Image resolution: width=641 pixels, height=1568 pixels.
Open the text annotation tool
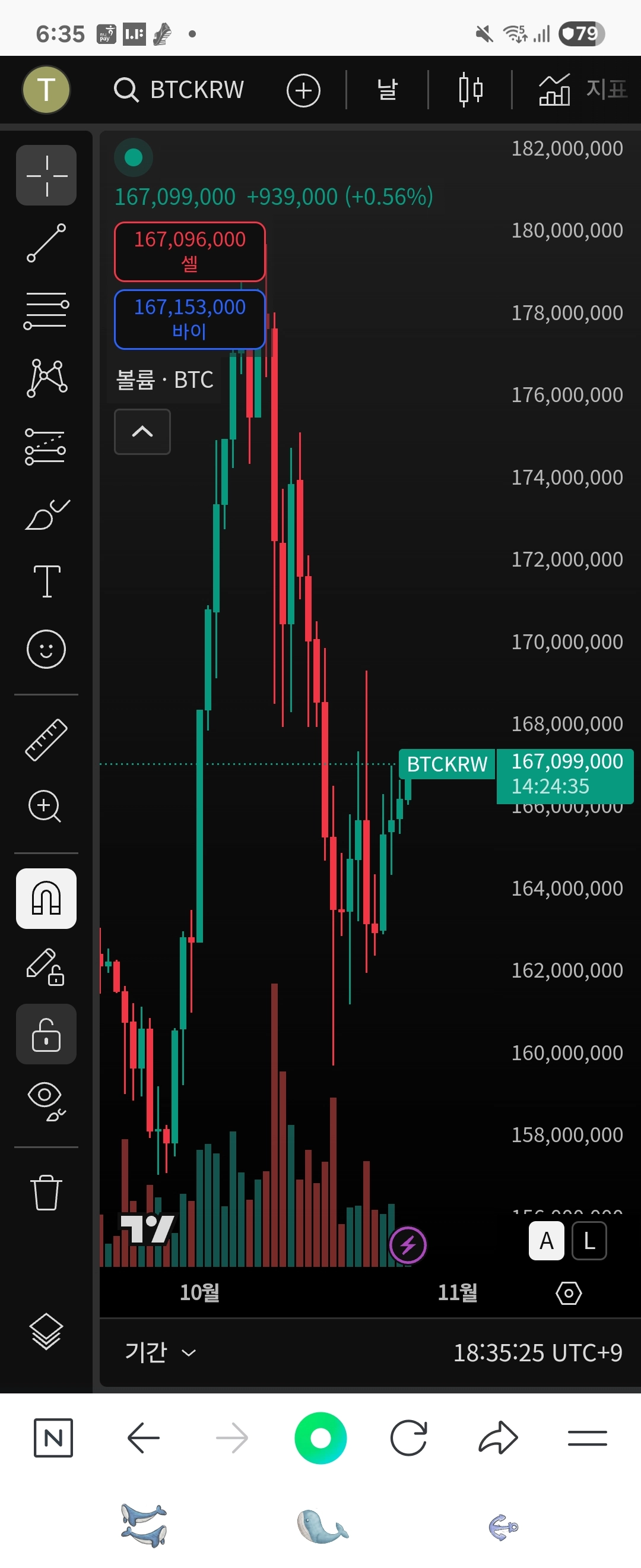pyautogui.click(x=46, y=580)
